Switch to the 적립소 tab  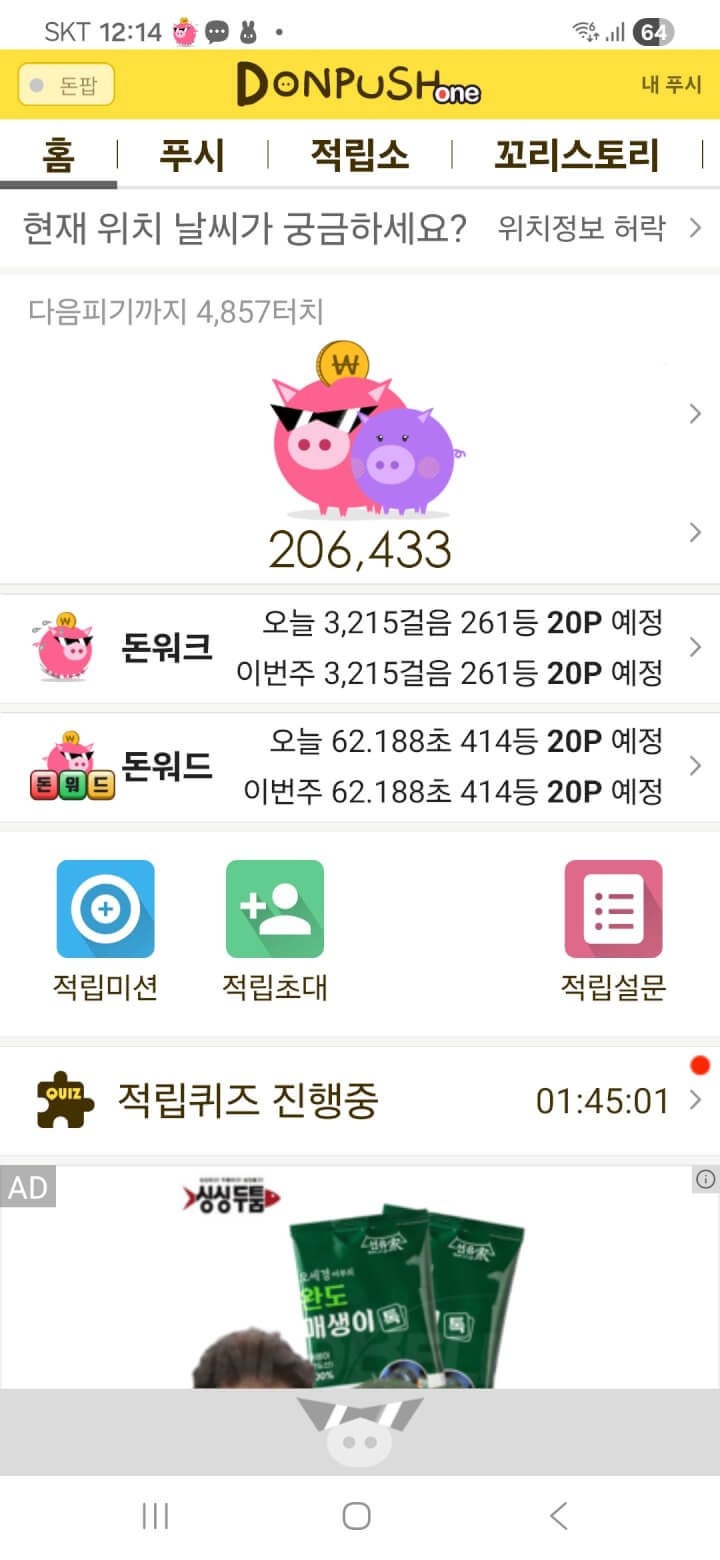click(359, 156)
